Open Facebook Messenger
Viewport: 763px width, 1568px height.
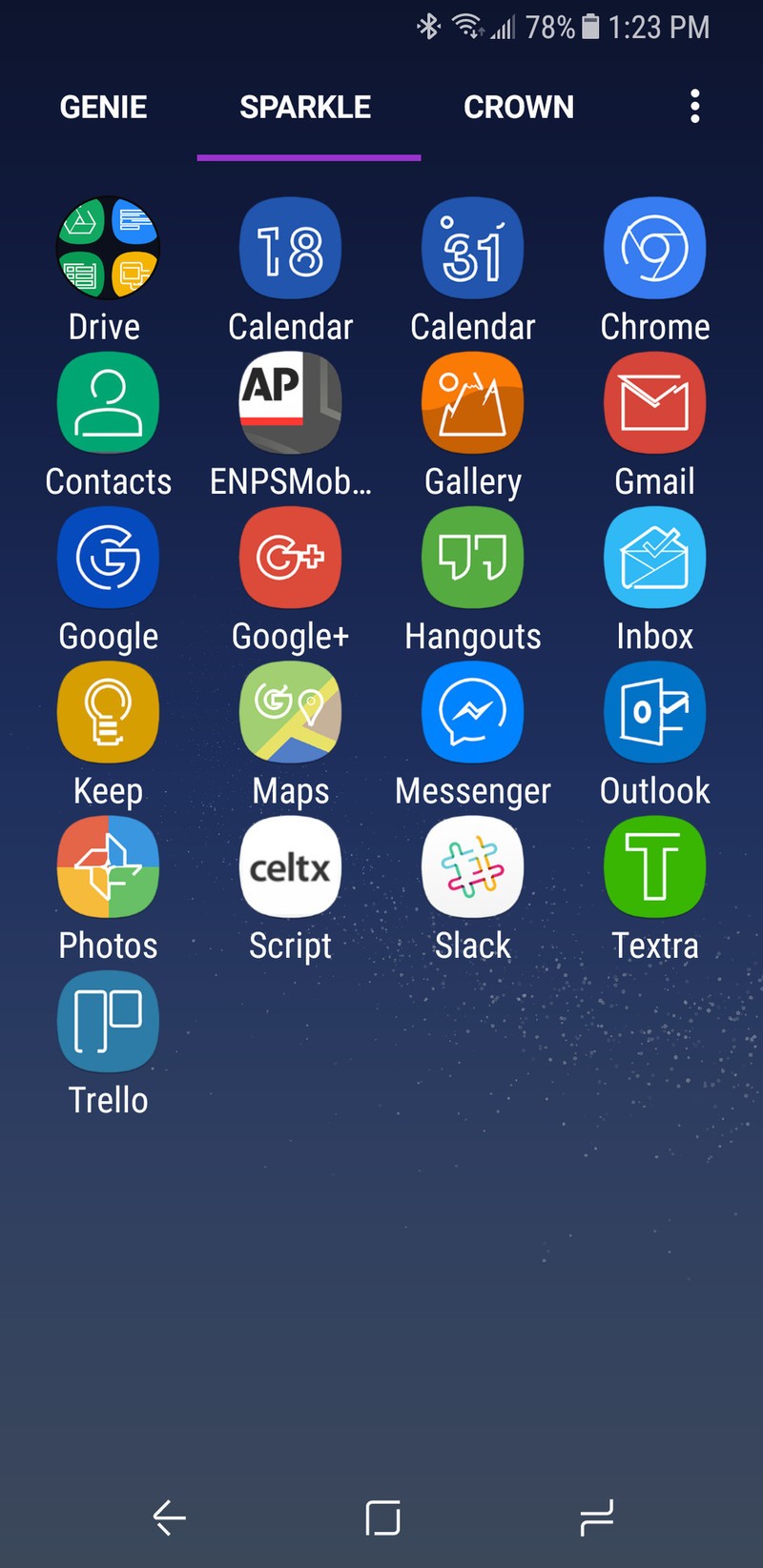pos(472,712)
